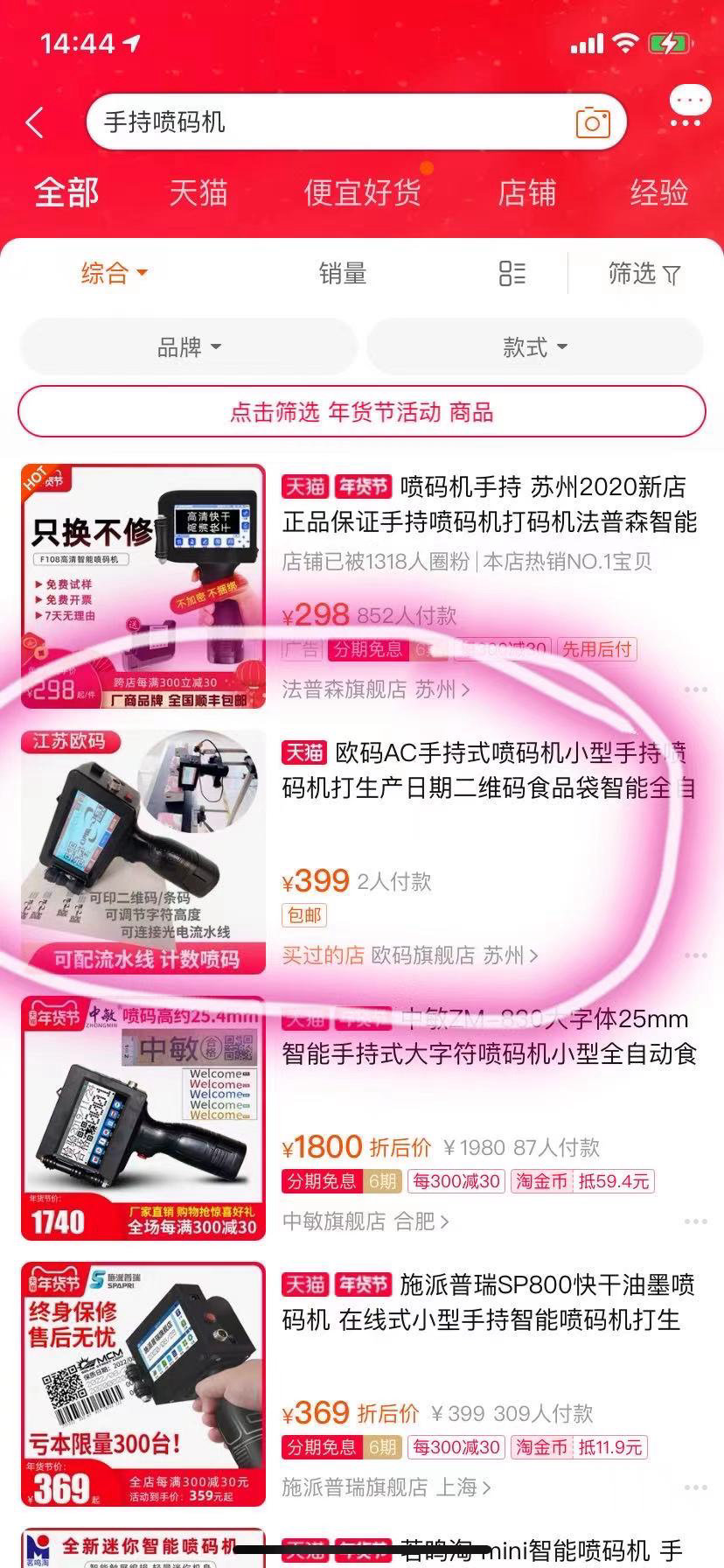Switch to the 店铺 tab
Screen dimensions: 724x1568
click(526, 192)
